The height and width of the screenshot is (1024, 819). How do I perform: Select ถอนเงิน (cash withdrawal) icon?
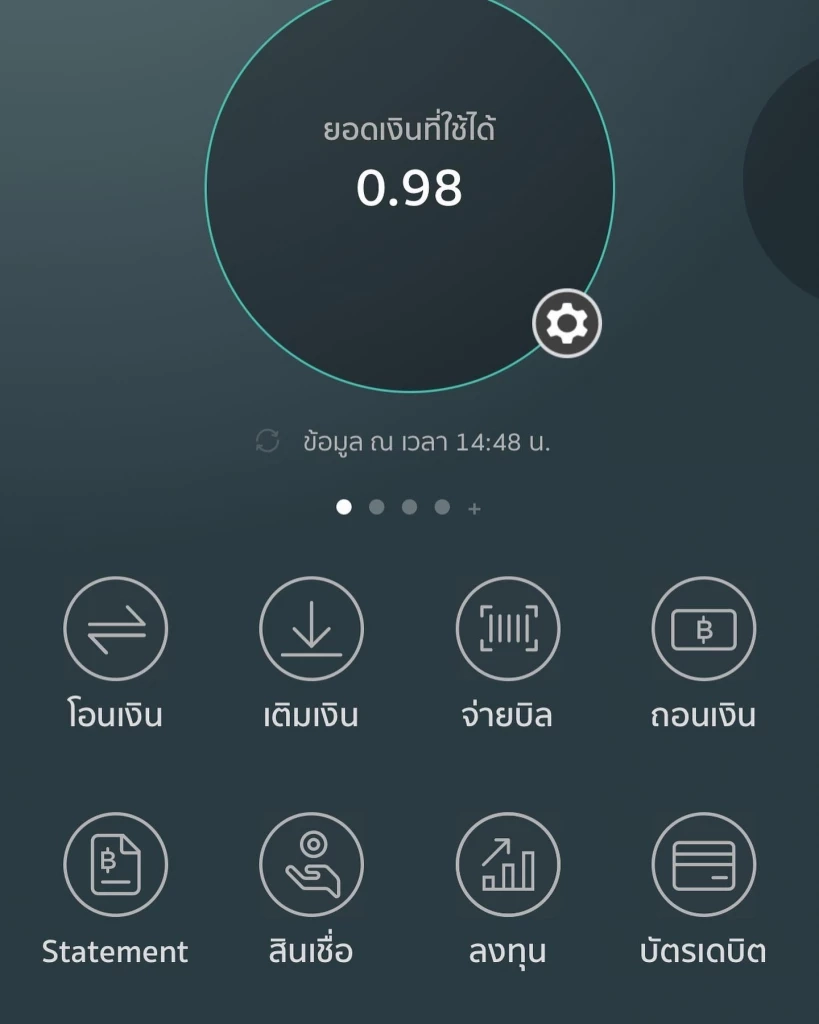[x=703, y=630]
